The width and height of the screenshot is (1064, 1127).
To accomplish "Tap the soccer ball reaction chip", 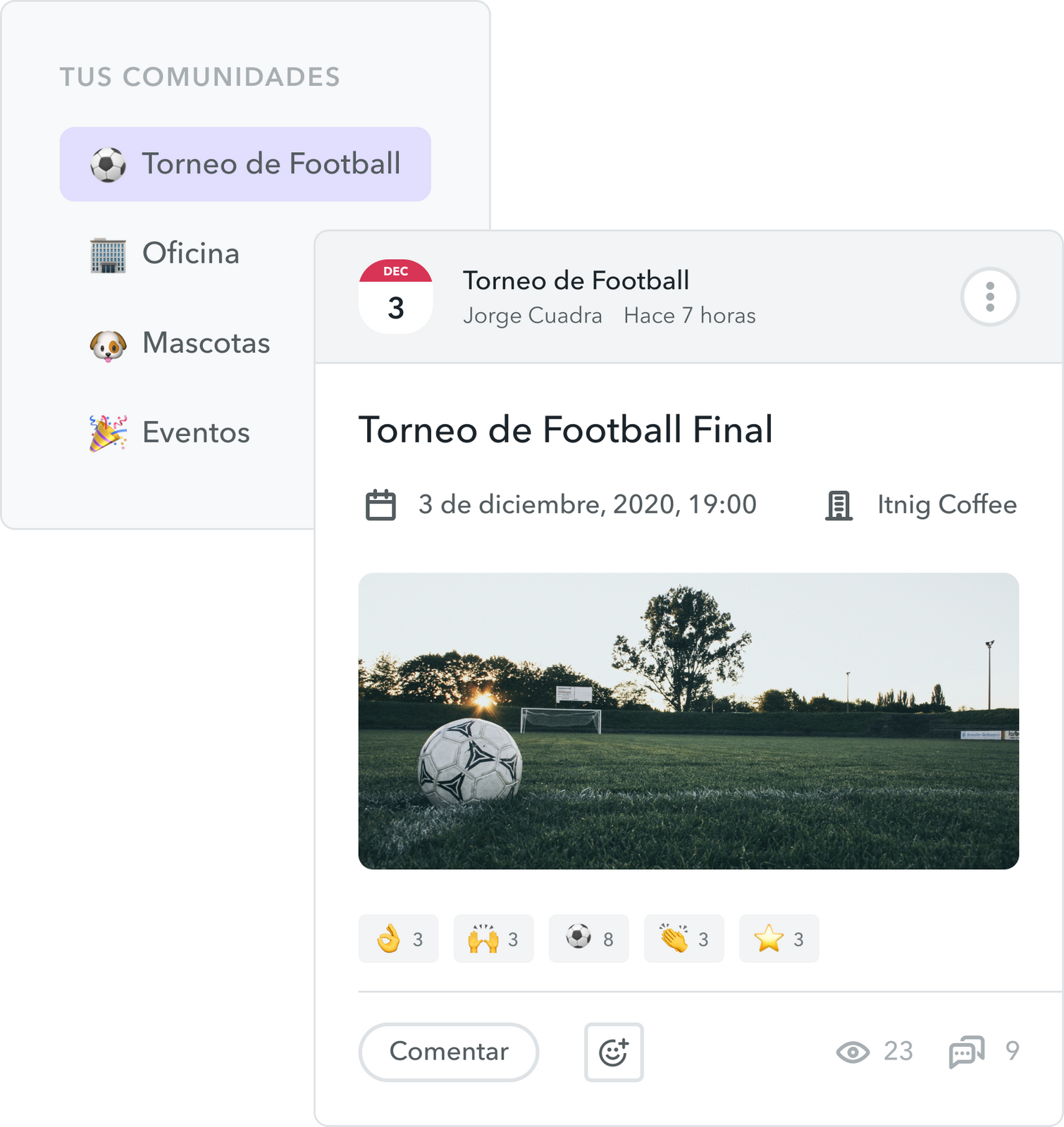I will click(x=588, y=938).
